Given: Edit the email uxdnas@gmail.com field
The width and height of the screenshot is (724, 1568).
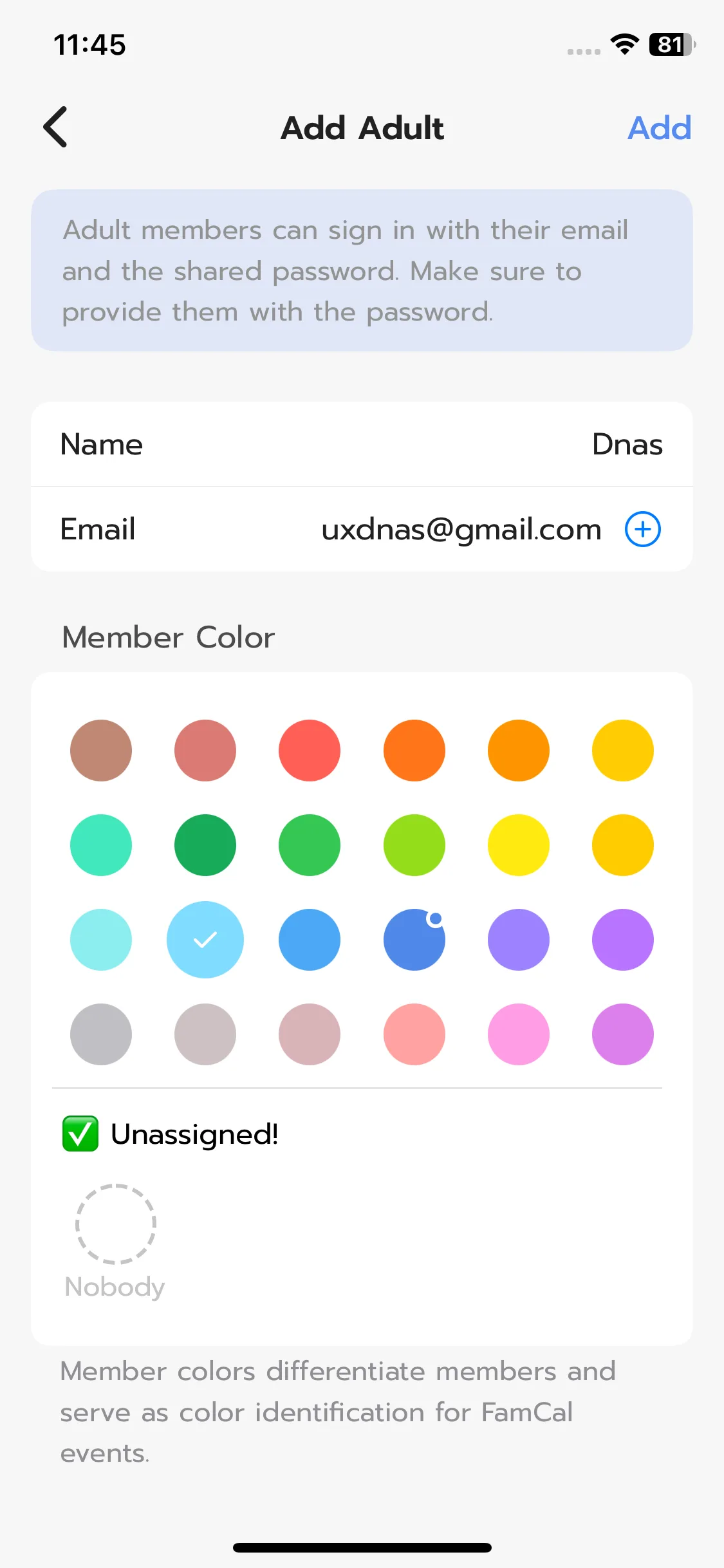Looking at the screenshot, I should (461, 529).
